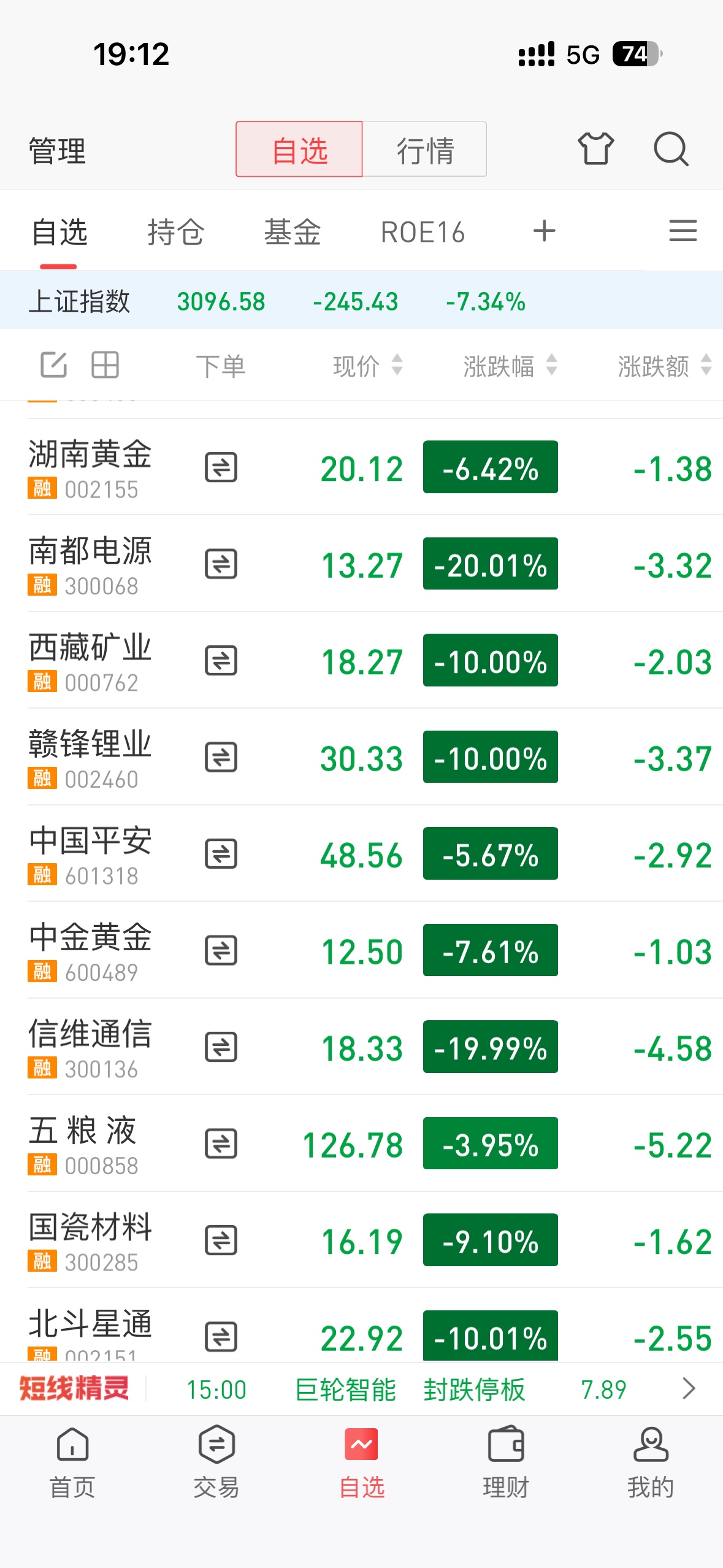723x1568 pixels.
Task: Expand 短线精灵 ticker arrow
Action: (x=689, y=1388)
